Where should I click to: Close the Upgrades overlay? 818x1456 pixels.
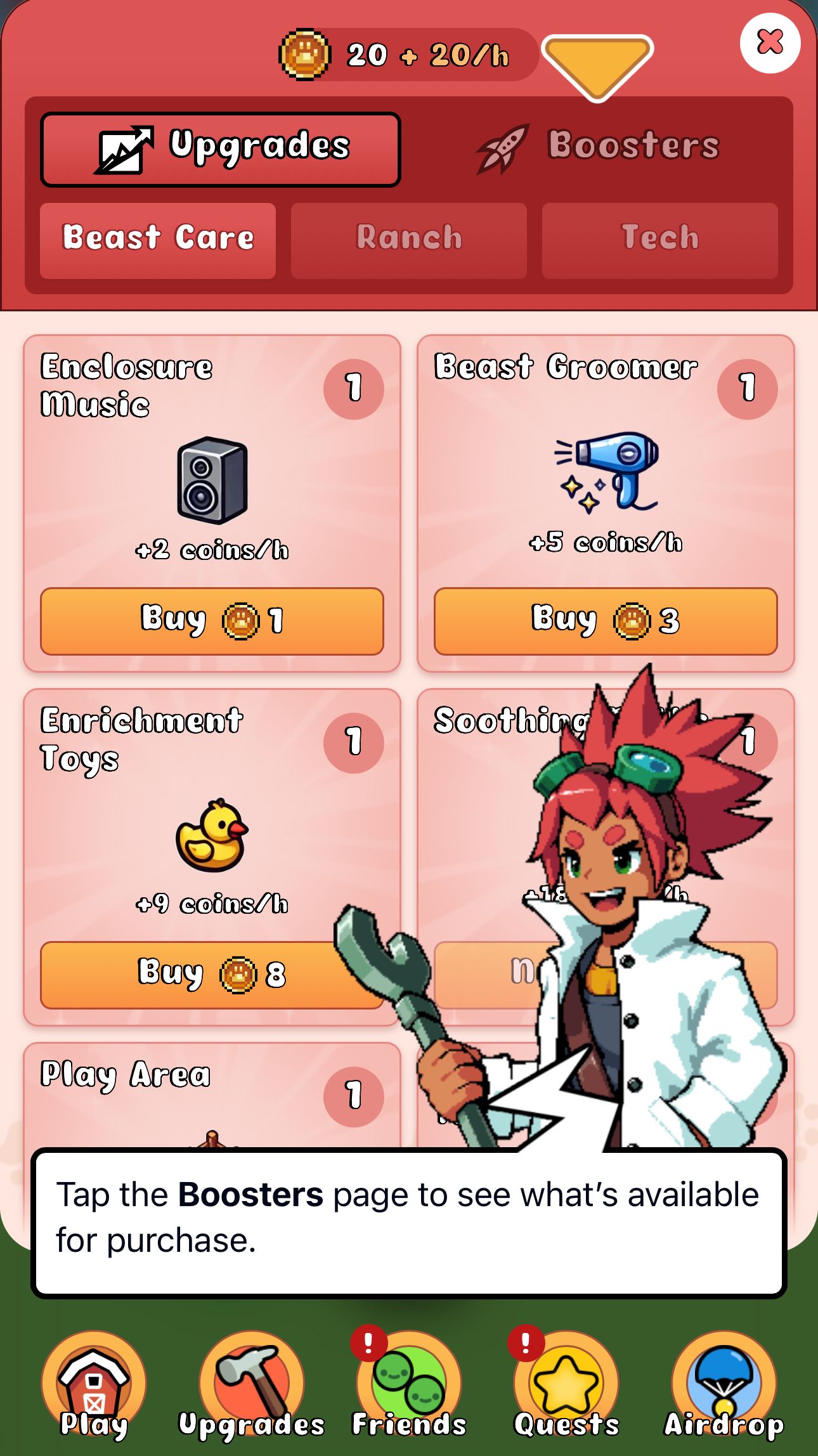[769, 43]
